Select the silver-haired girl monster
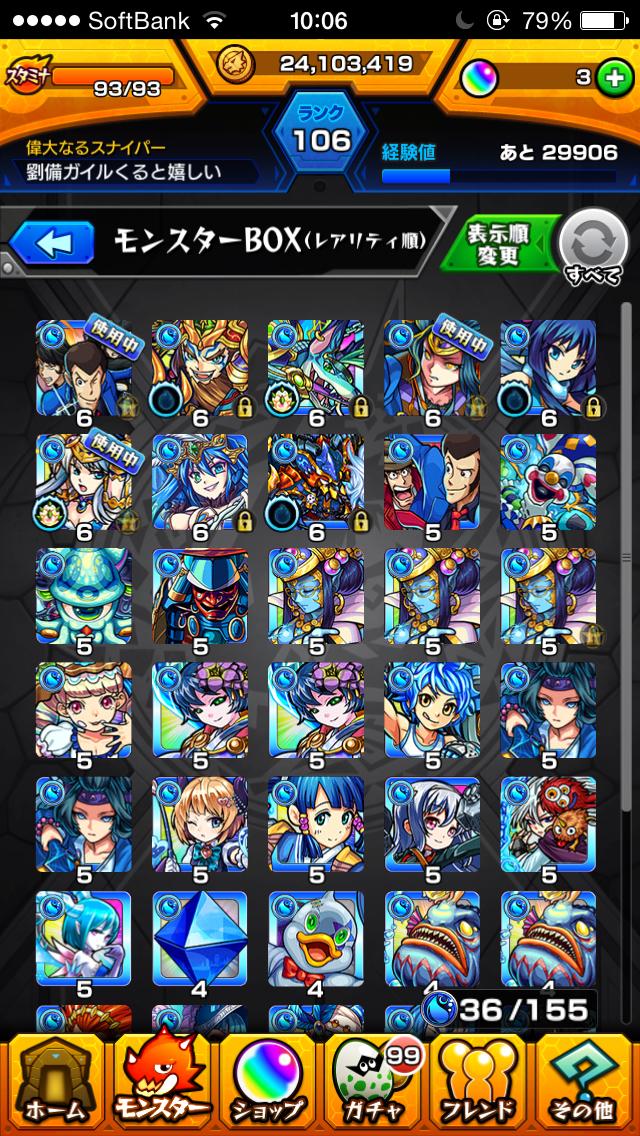 (x=431, y=824)
